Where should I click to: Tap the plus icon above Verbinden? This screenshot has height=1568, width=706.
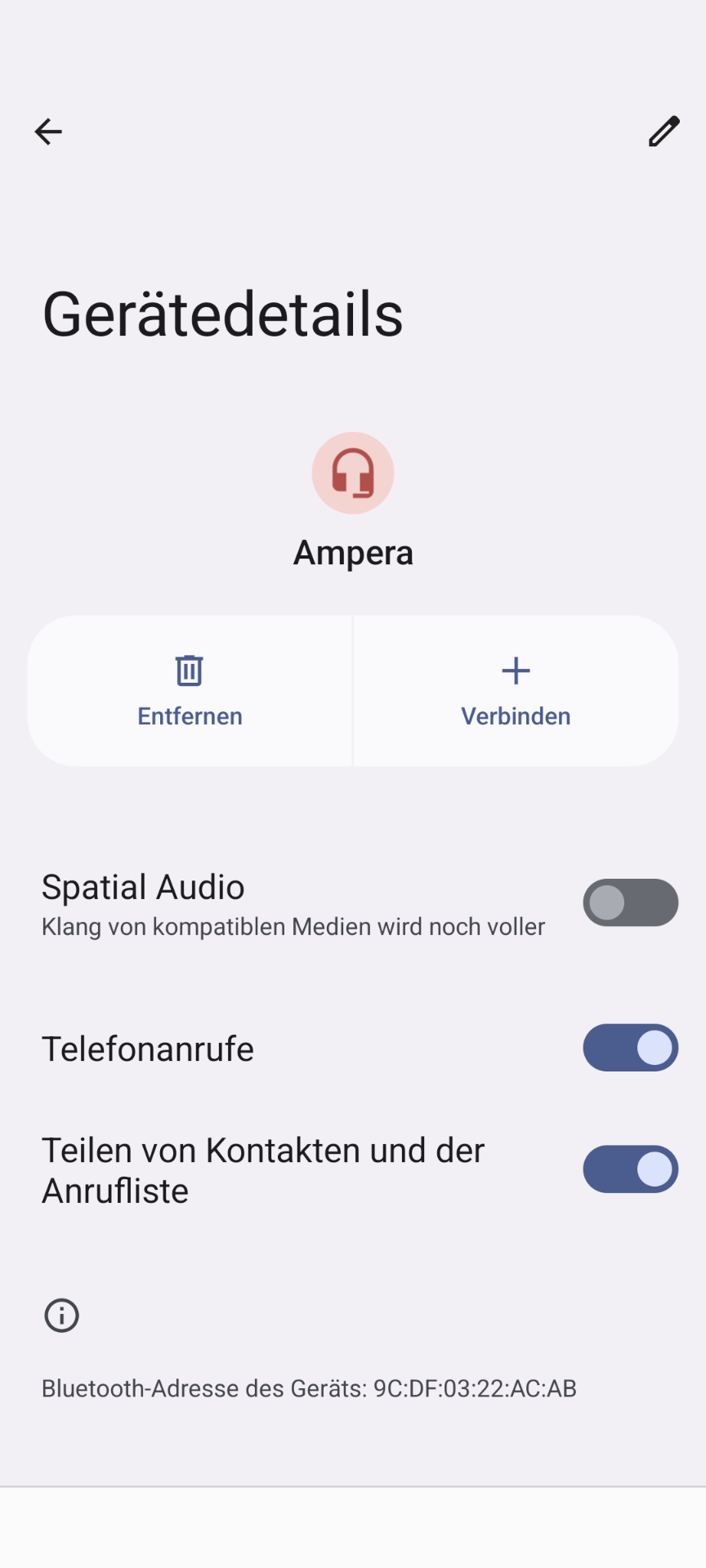pyautogui.click(x=515, y=670)
